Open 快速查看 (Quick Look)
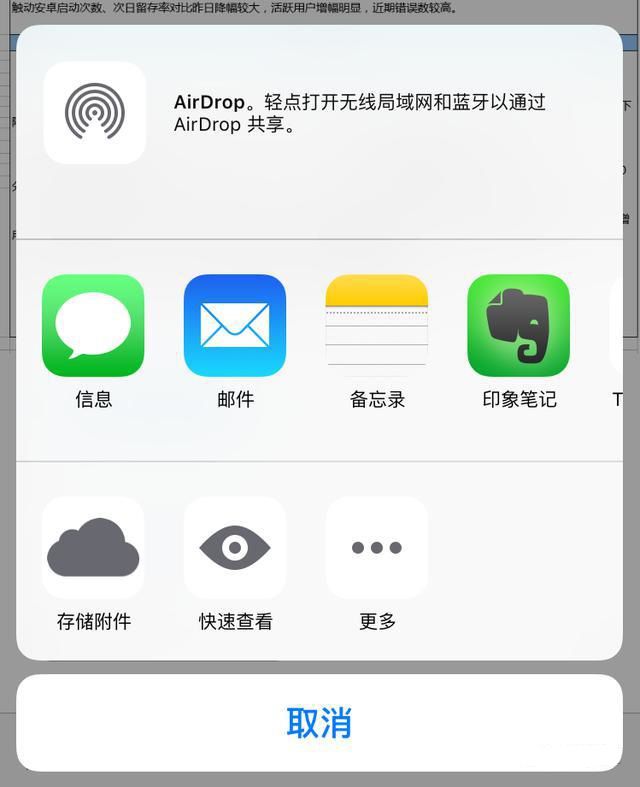This screenshot has width=640, height=787. pos(235,548)
